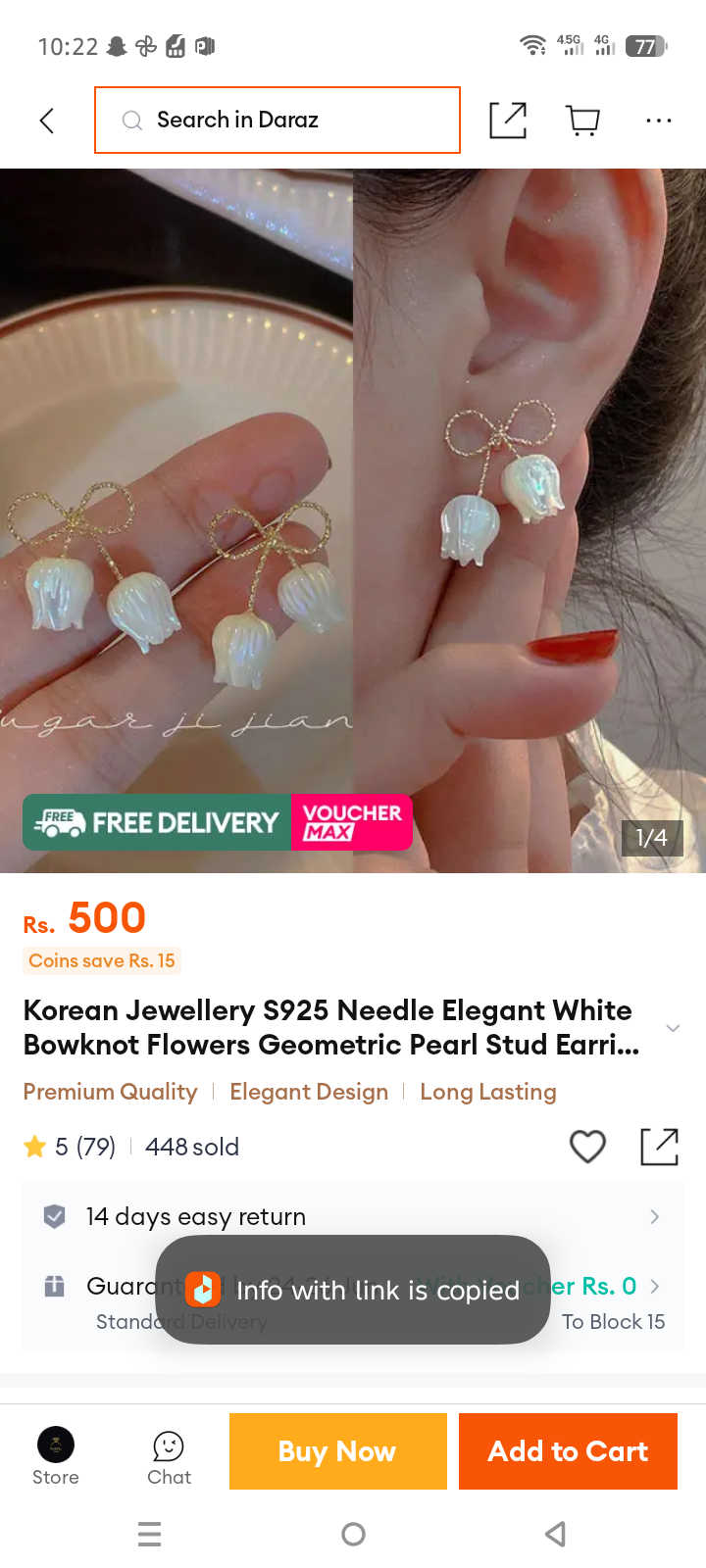Open the product image gallery
The height and width of the screenshot is (1568, 706).
pos(353,520)
